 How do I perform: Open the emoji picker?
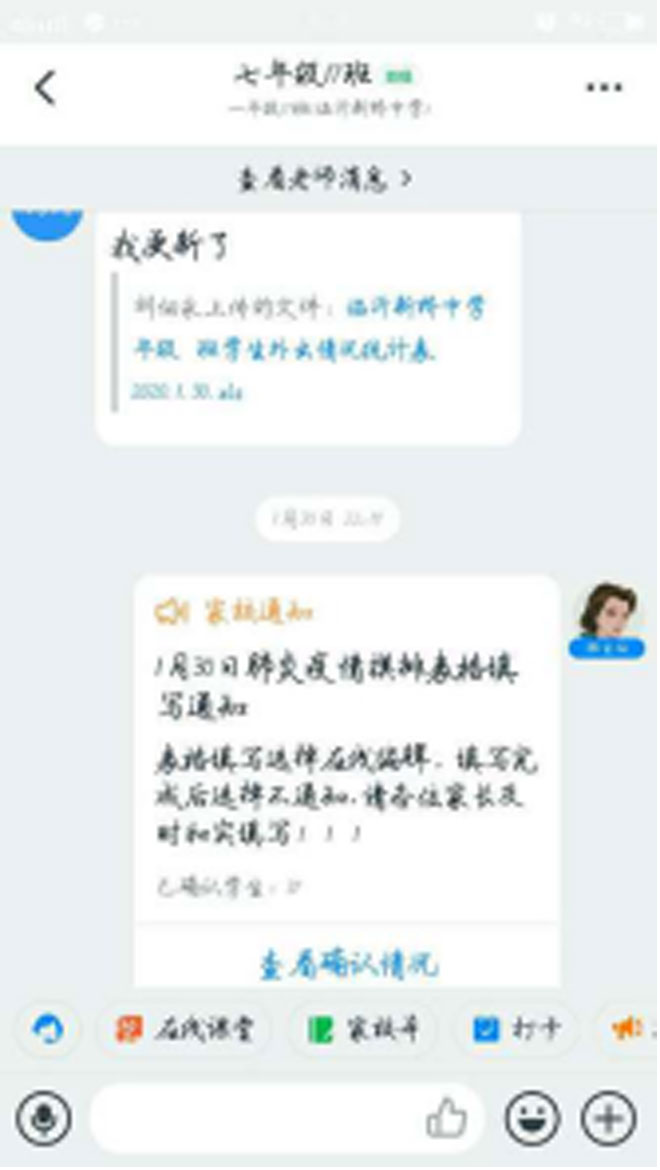point(531,1117)
